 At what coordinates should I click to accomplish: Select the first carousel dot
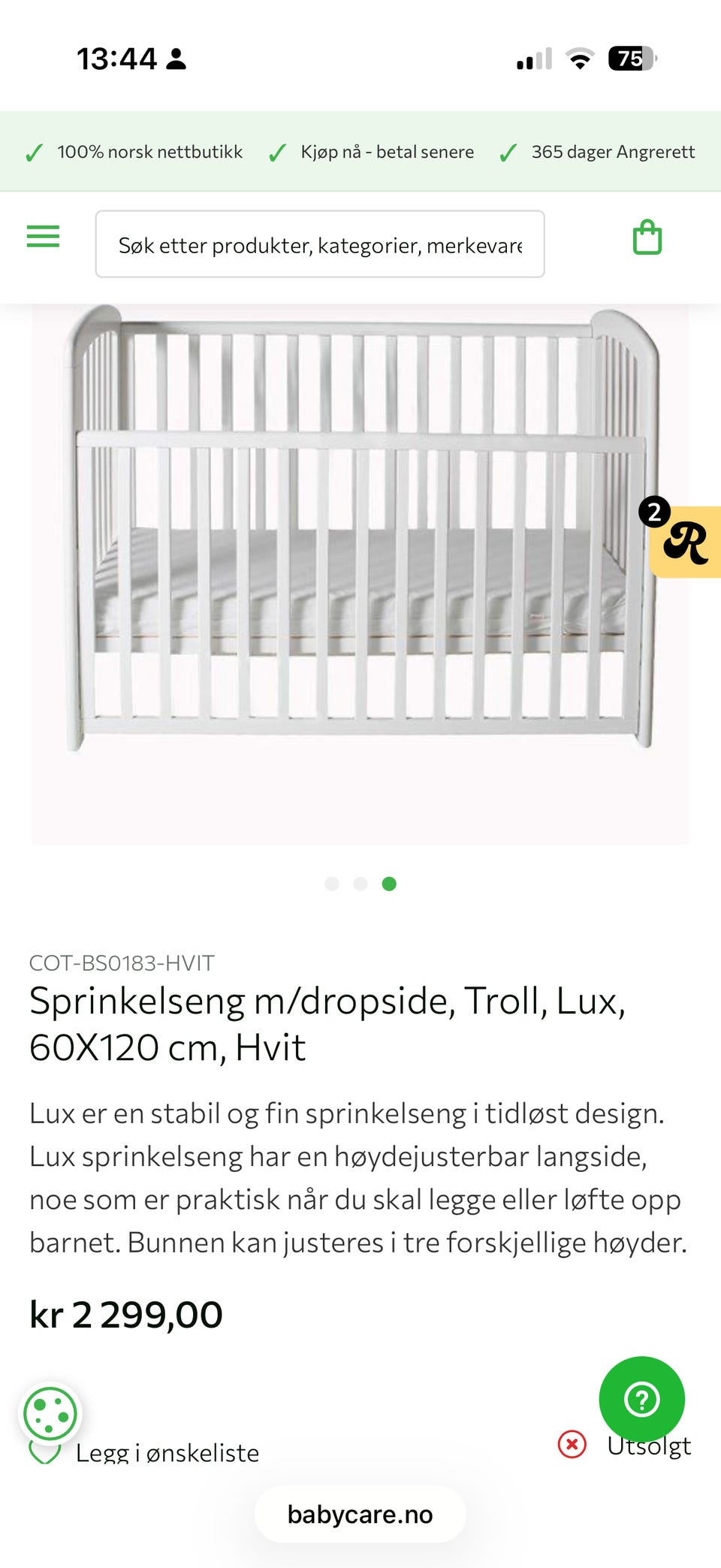[x=331, y=884]
